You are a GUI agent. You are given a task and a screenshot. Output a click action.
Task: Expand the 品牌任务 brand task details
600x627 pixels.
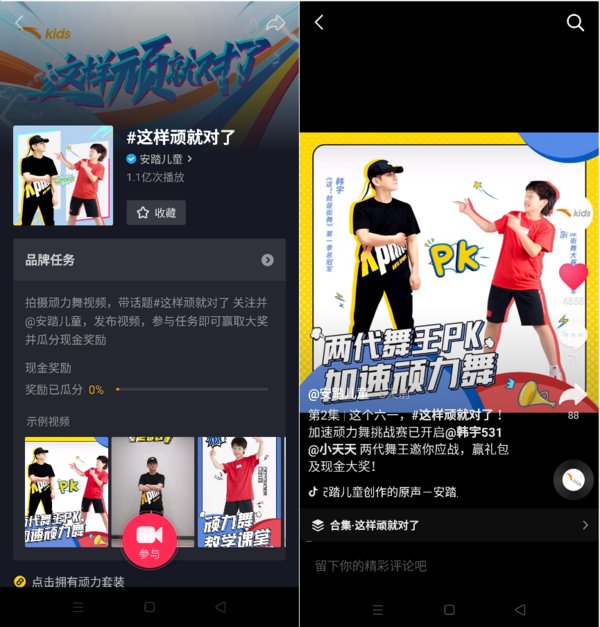point(267,260)
